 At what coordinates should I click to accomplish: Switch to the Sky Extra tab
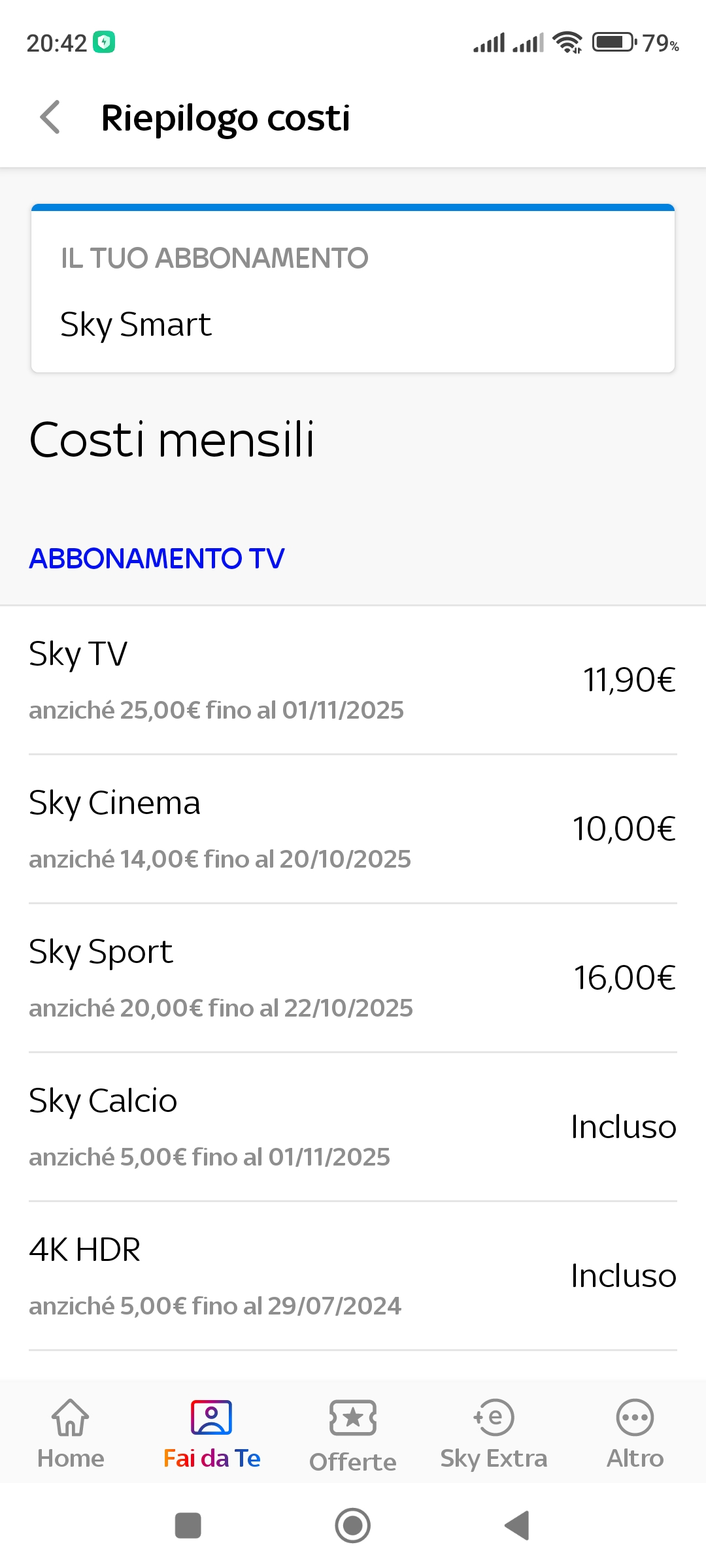pos(494,1434)
